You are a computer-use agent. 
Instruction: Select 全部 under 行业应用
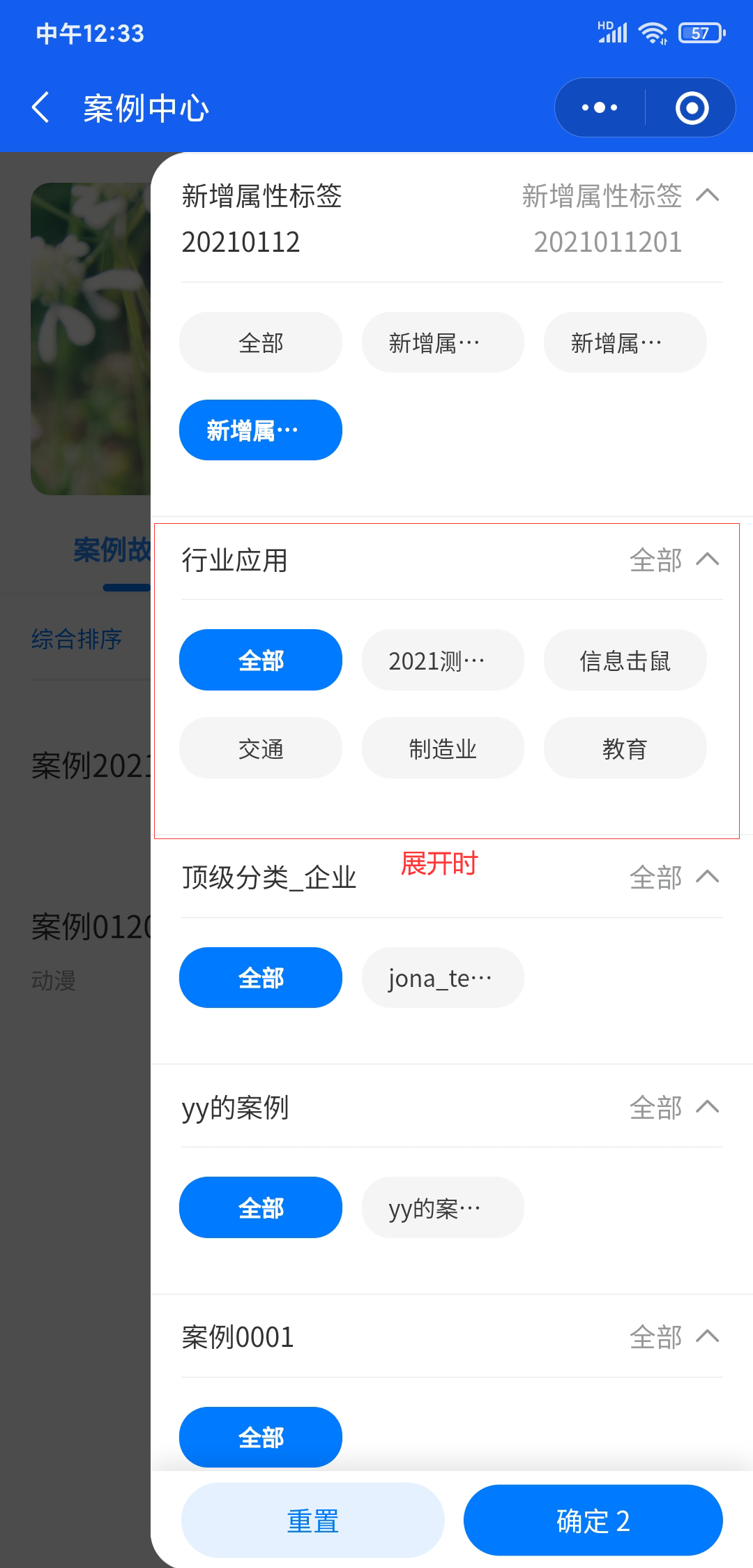click(x=261, y=660)
